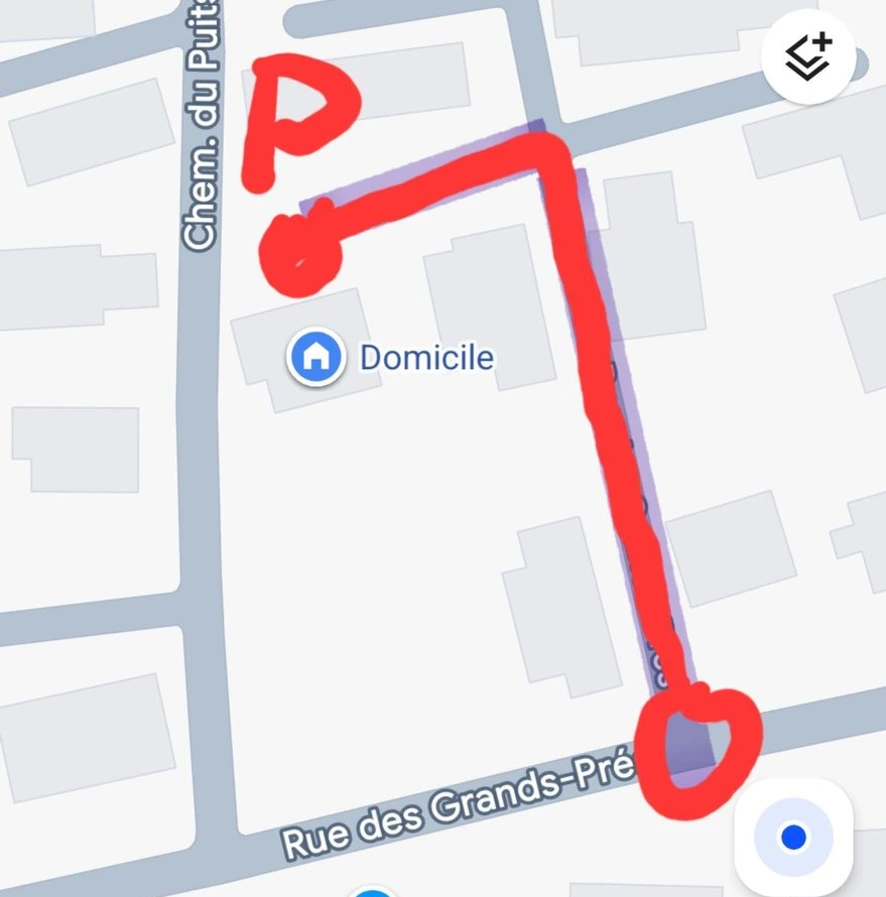Open the map layers button
Image resolution: width=886 pixels, height=897 pixels.
(808, 57)
